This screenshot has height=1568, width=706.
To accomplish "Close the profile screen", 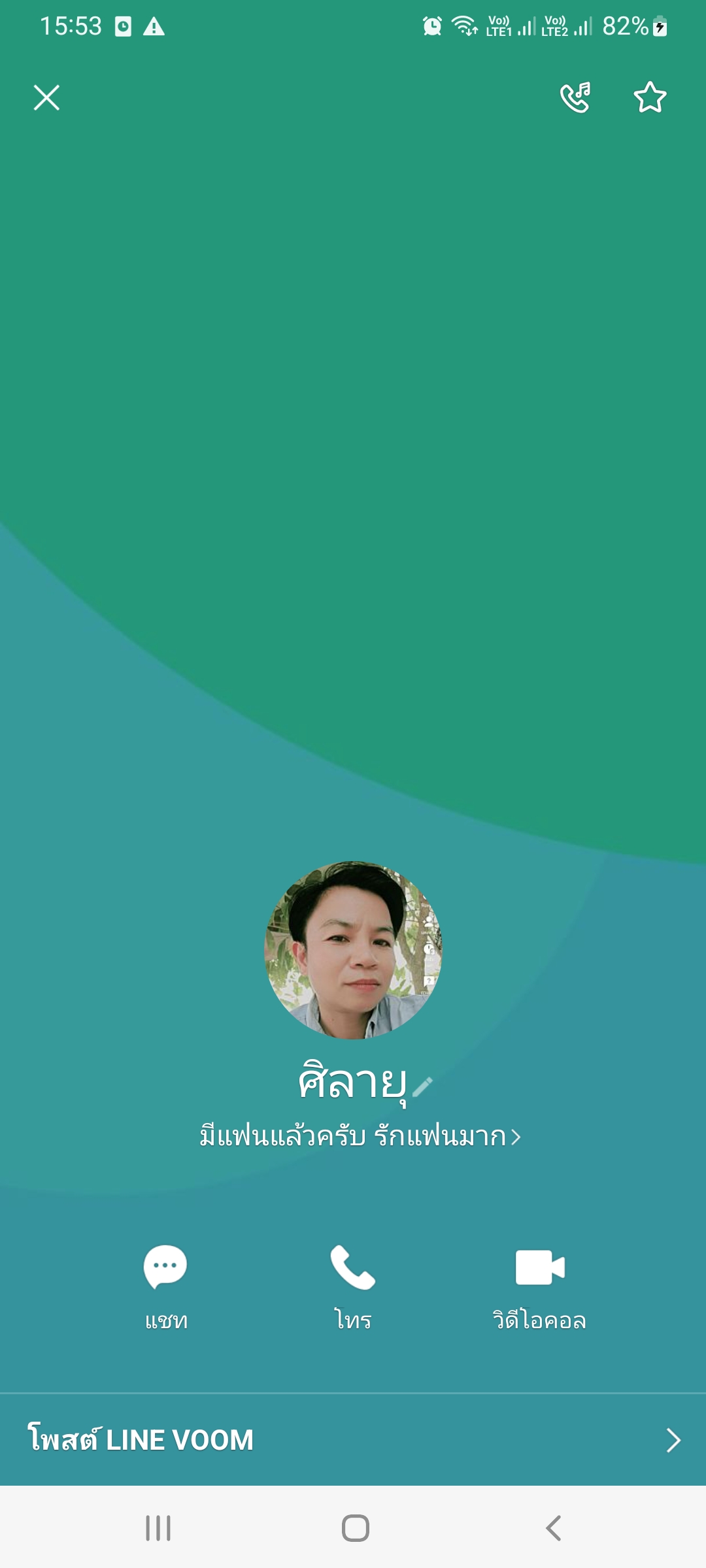I will pyautogui.click(x=46, y=98).
